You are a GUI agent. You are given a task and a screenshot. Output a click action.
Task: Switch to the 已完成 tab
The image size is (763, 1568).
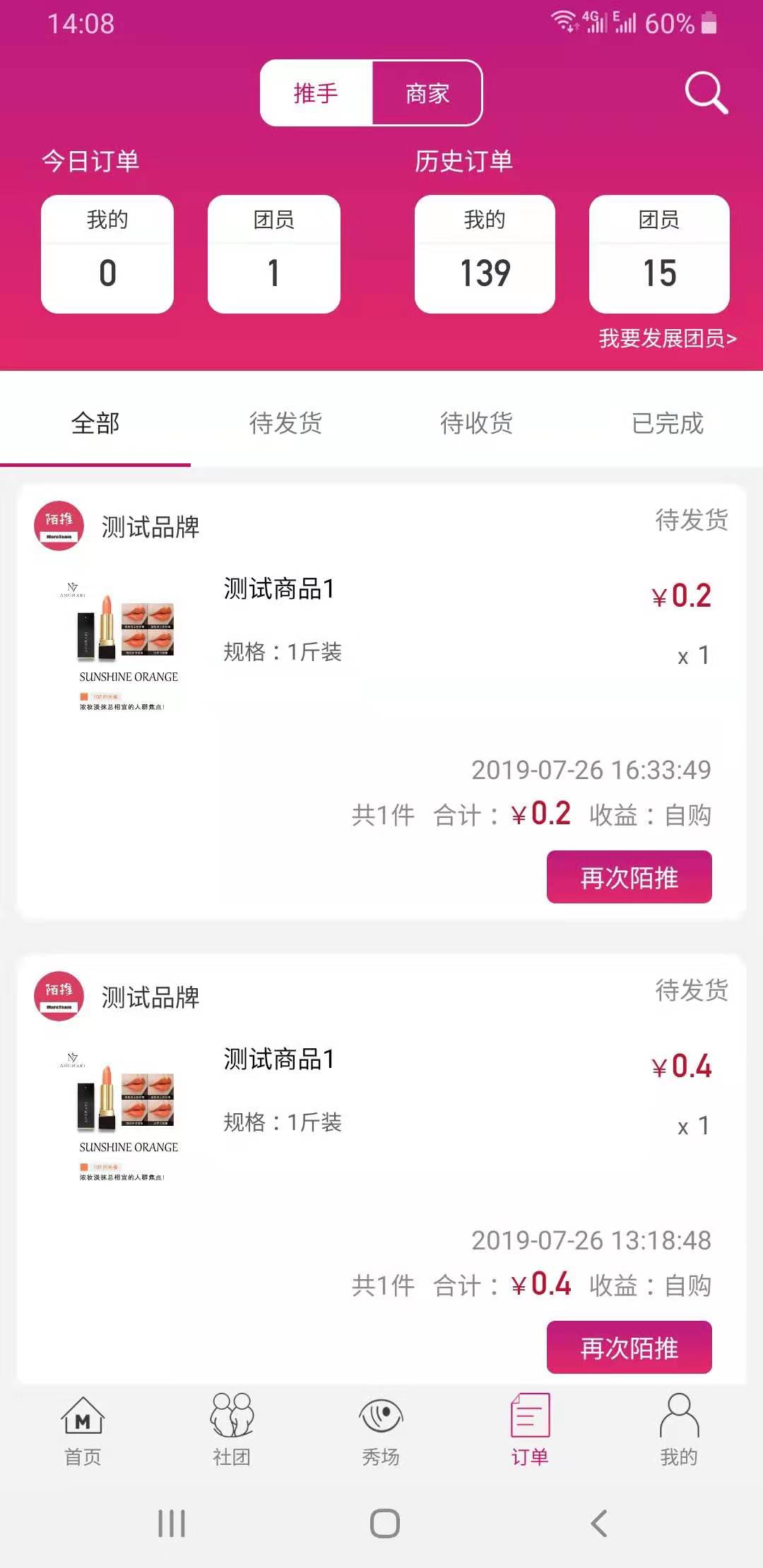click(x=668, y=424)
